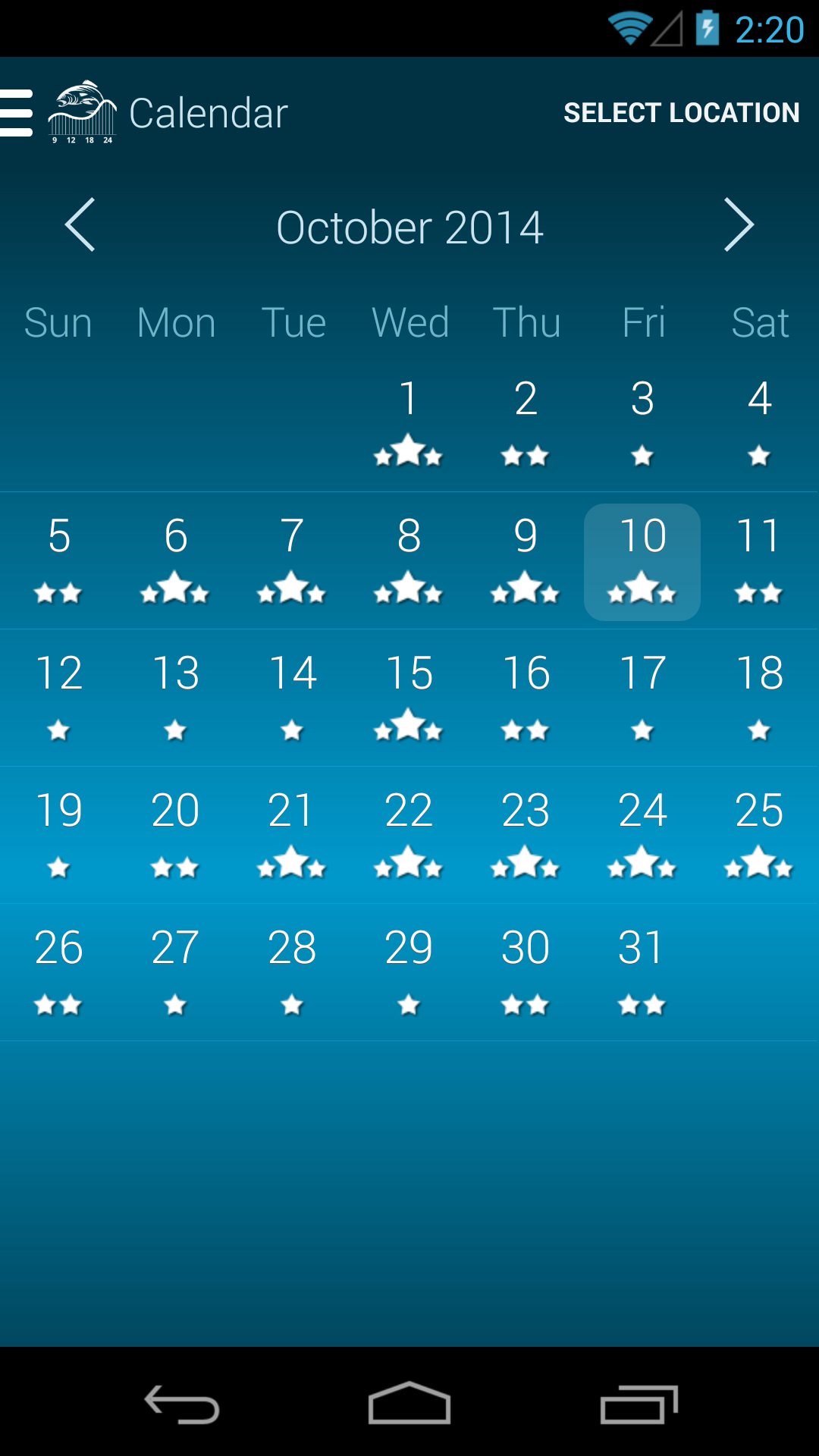Choose October 5 in the calendar

(x=58, y=561)
